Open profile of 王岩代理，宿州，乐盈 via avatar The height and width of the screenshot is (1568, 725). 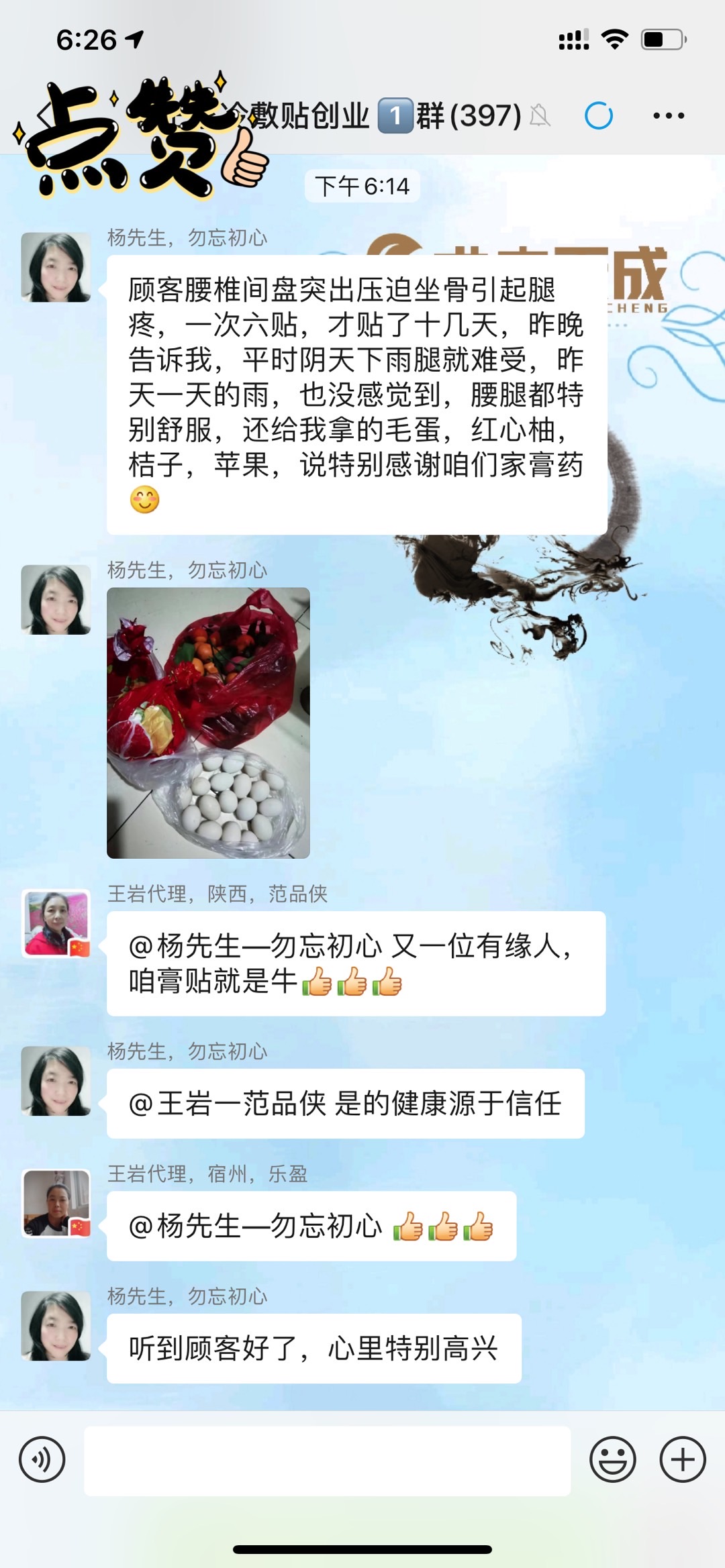pos(56,1203)
